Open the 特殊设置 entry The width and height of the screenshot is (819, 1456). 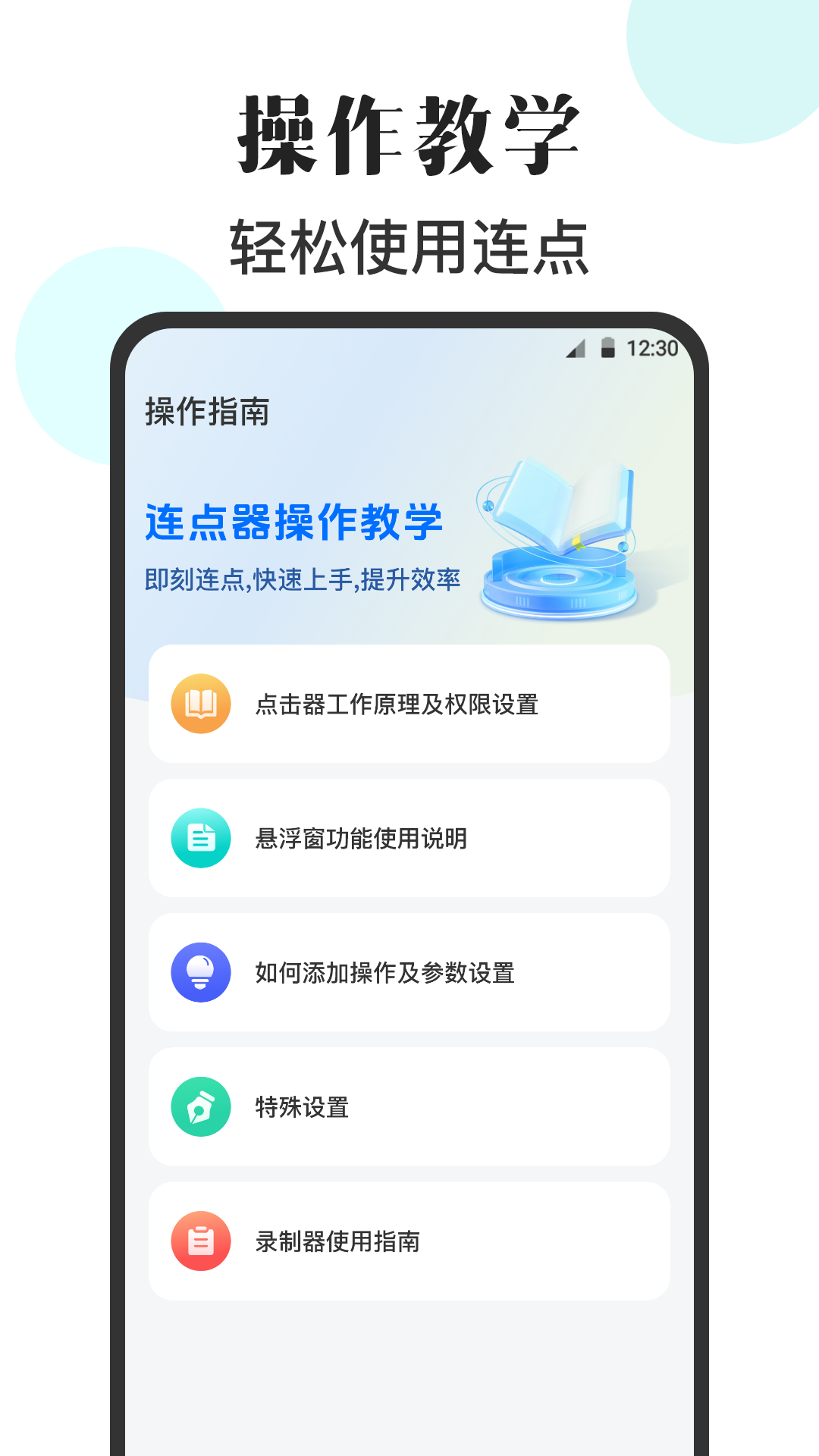[x=301, y=1107]
